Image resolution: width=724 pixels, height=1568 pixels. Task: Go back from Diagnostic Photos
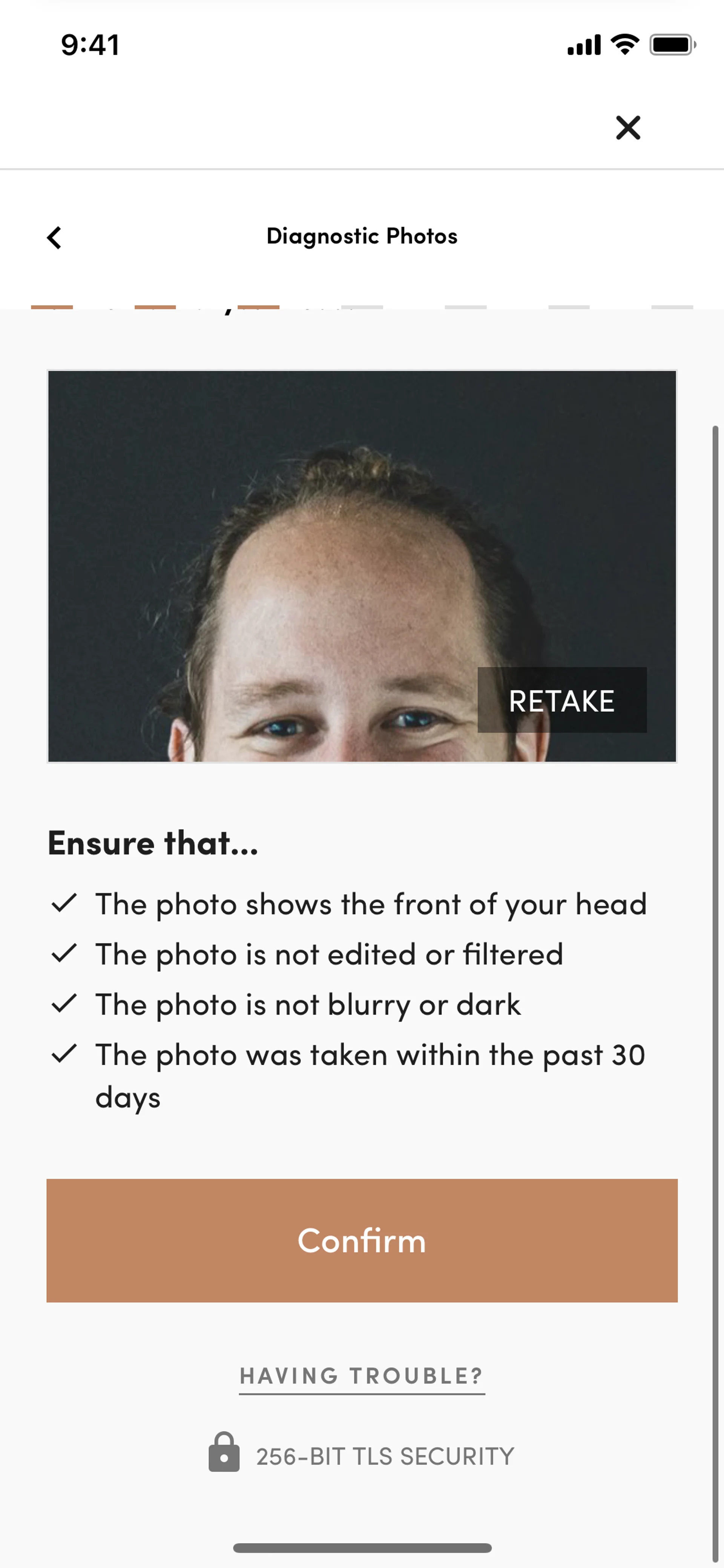54,237
